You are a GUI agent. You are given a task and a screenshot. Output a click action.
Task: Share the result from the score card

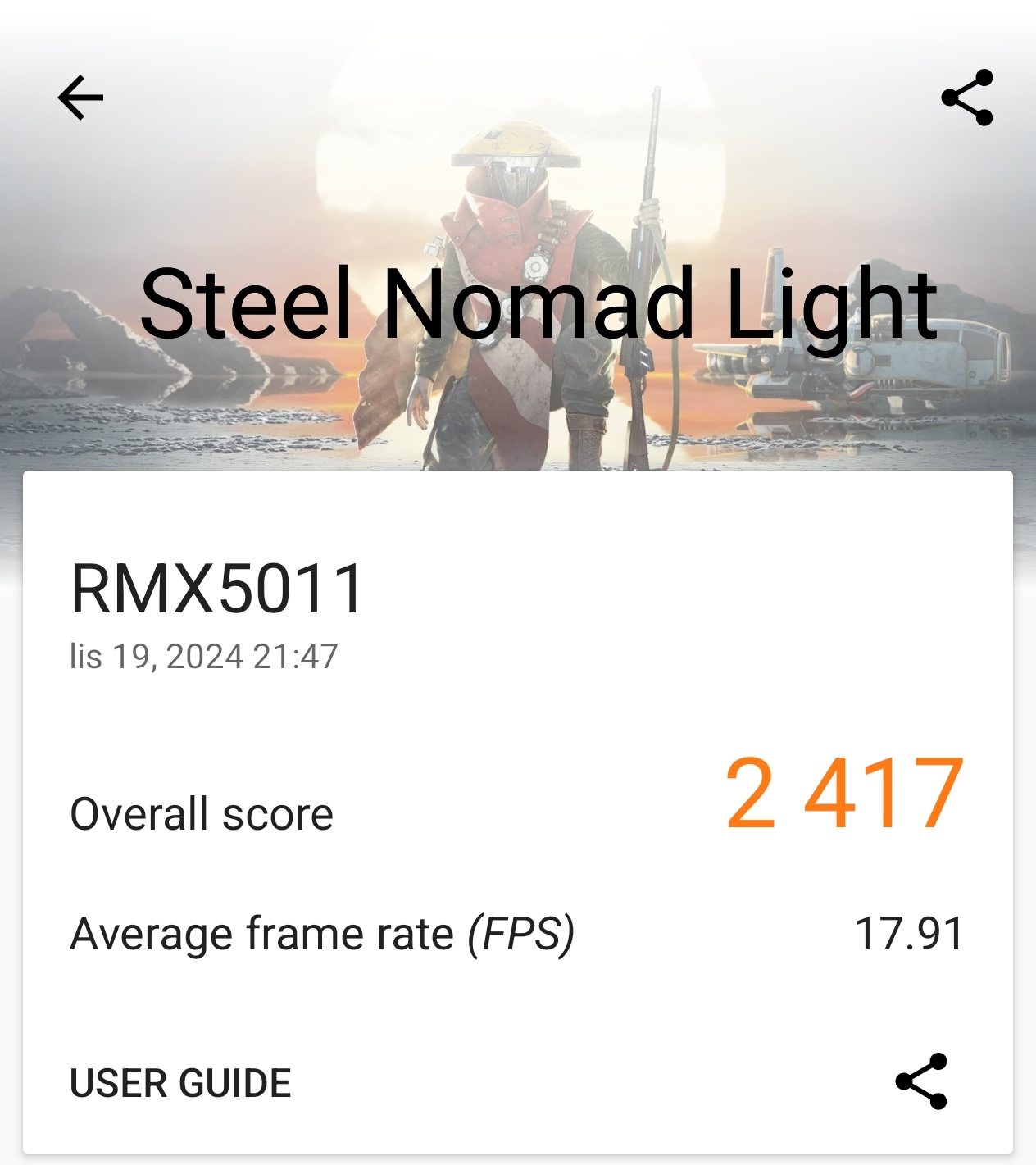921,1081
